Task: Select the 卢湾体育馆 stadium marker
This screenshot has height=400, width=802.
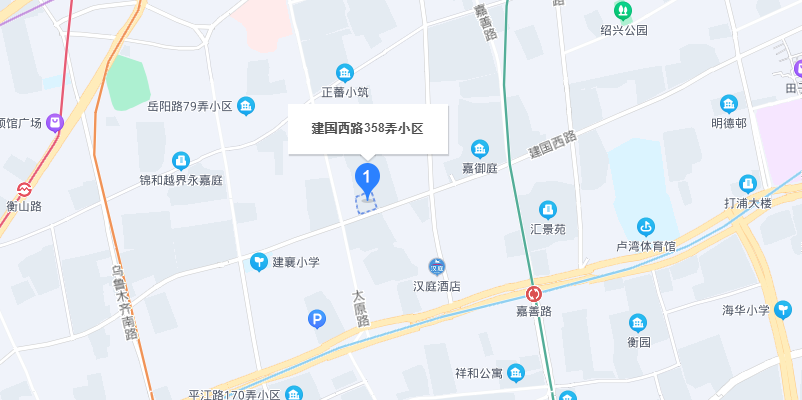Action: 646,226
